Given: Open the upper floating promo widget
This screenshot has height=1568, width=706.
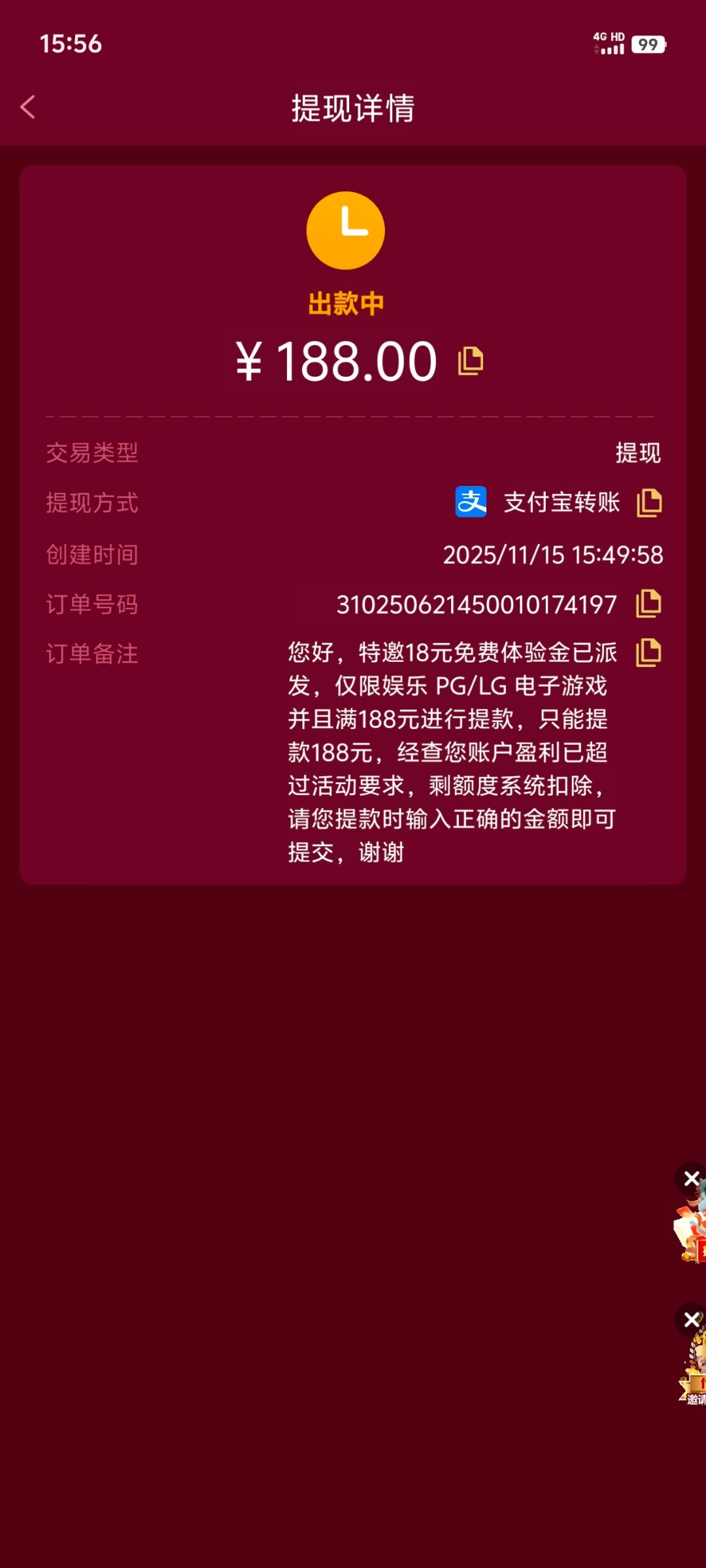Looking at the screenshot, I should 692,1230.
